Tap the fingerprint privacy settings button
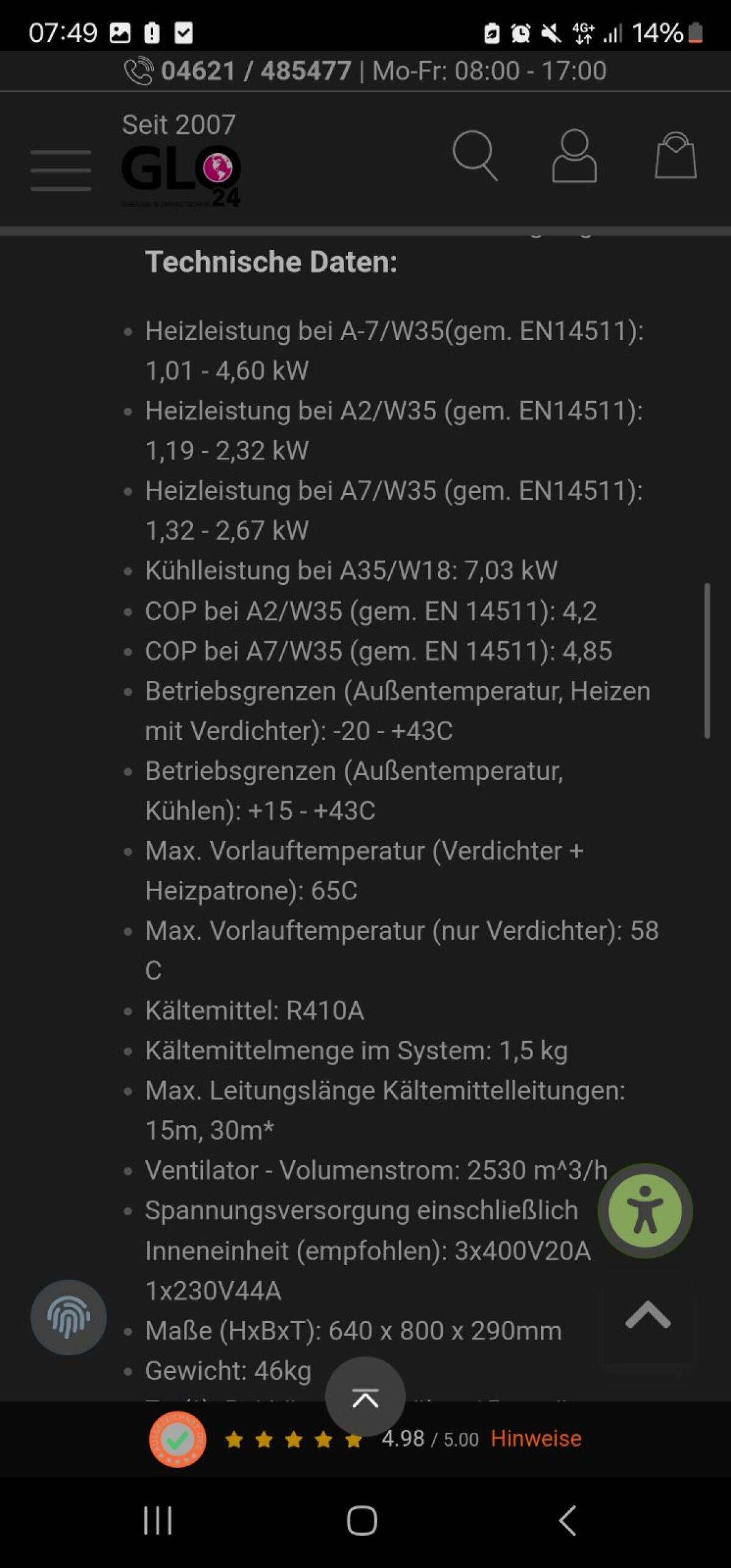Image resolution: width=731 pixels, height=1568 pixels. coord(68,1318)
